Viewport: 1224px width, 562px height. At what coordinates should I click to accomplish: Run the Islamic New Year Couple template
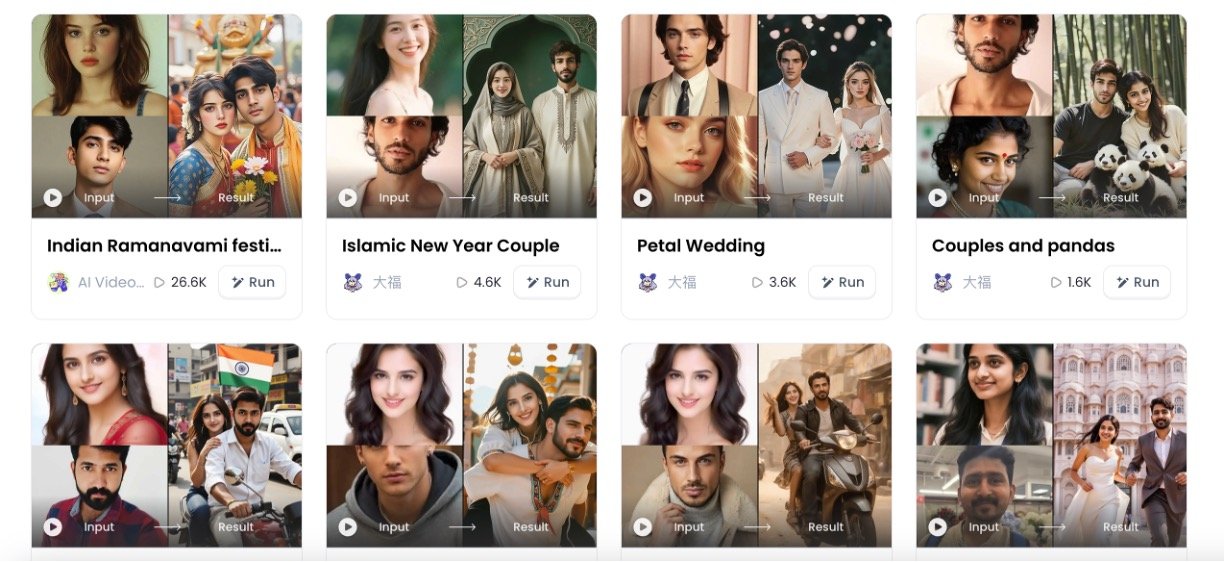coord(547,283)
